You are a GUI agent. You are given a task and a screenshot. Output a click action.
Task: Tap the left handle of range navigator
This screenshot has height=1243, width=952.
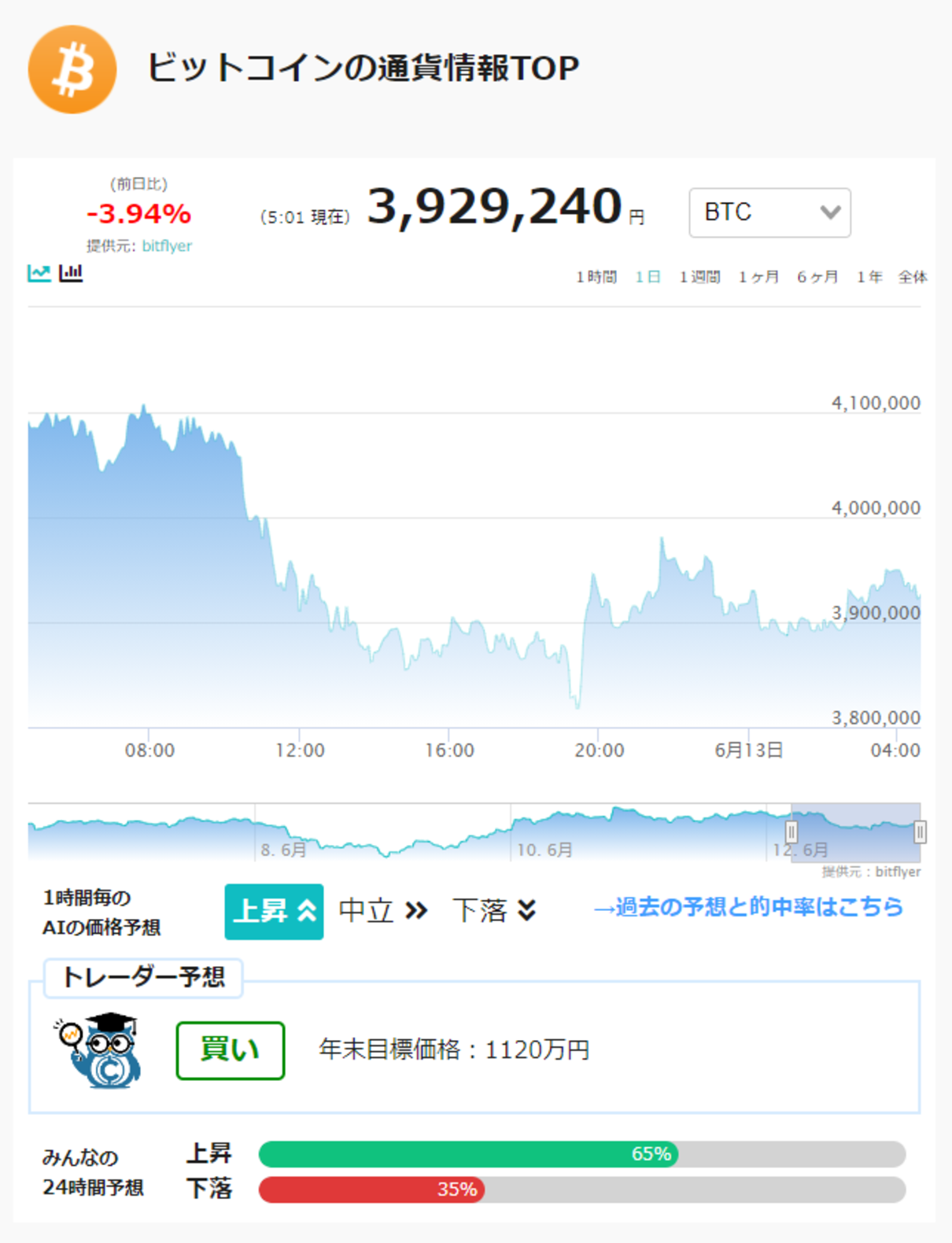coord(791,832)
